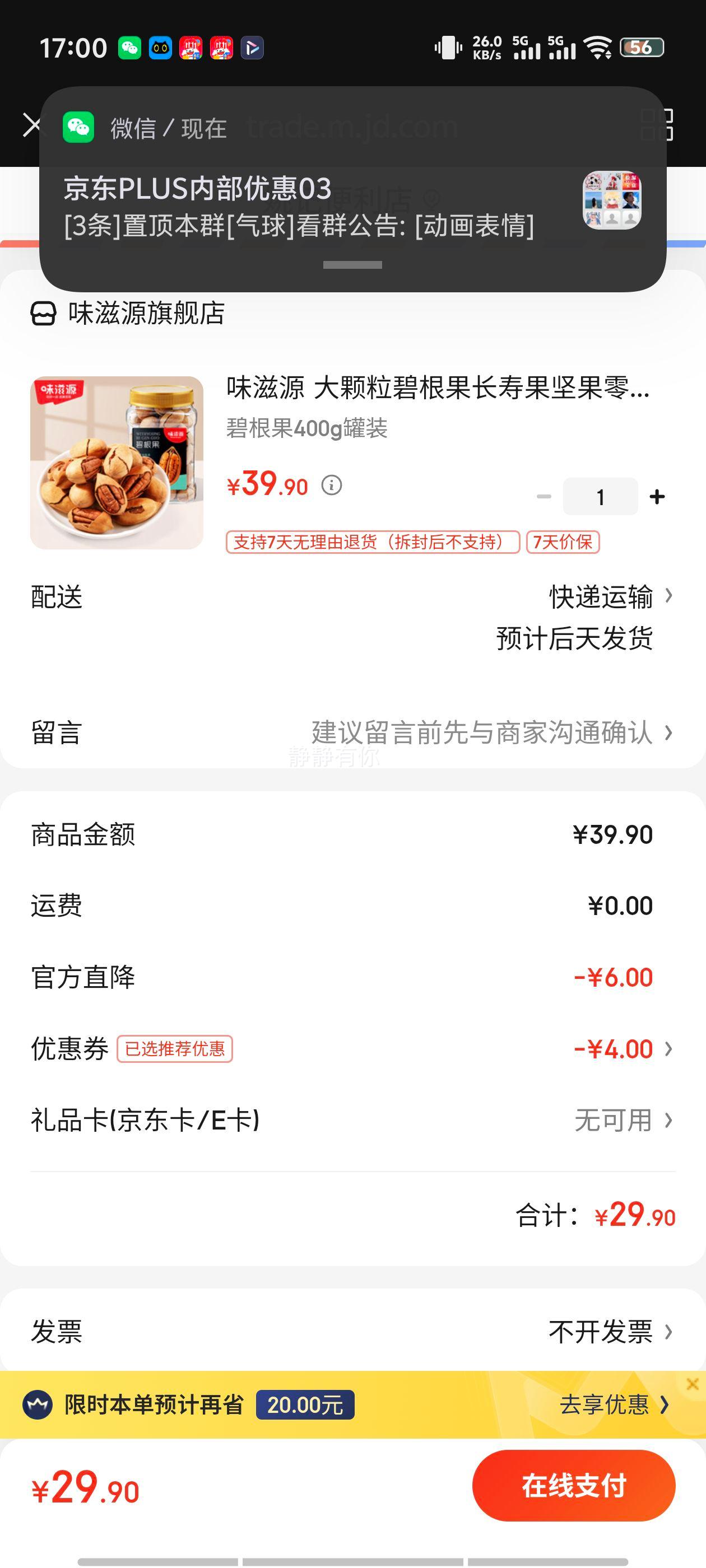Show price info next to ¥39.90
The width and height of the screenshot is (706, 1568).
point(332,486)
